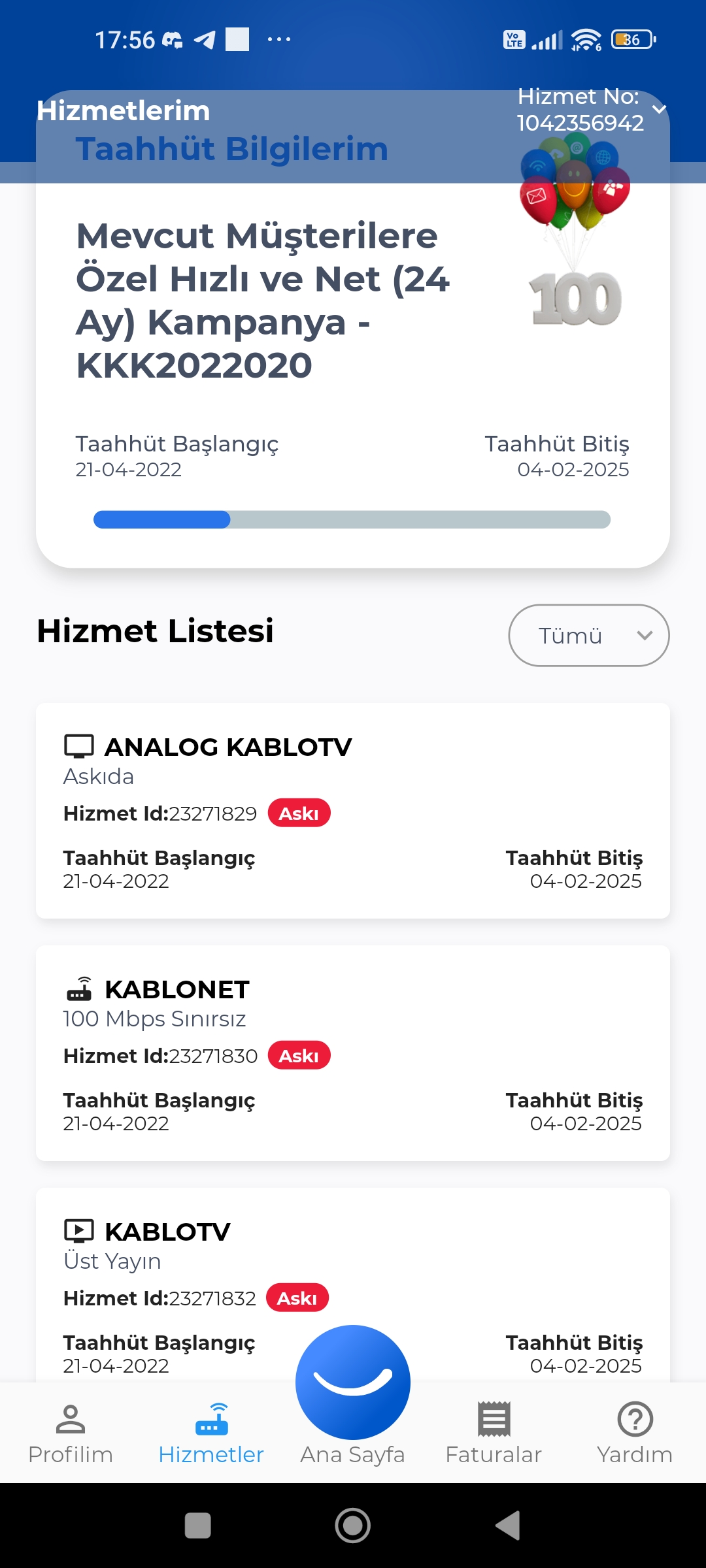Open the Tümü filter dropdown

pos(588,635)
